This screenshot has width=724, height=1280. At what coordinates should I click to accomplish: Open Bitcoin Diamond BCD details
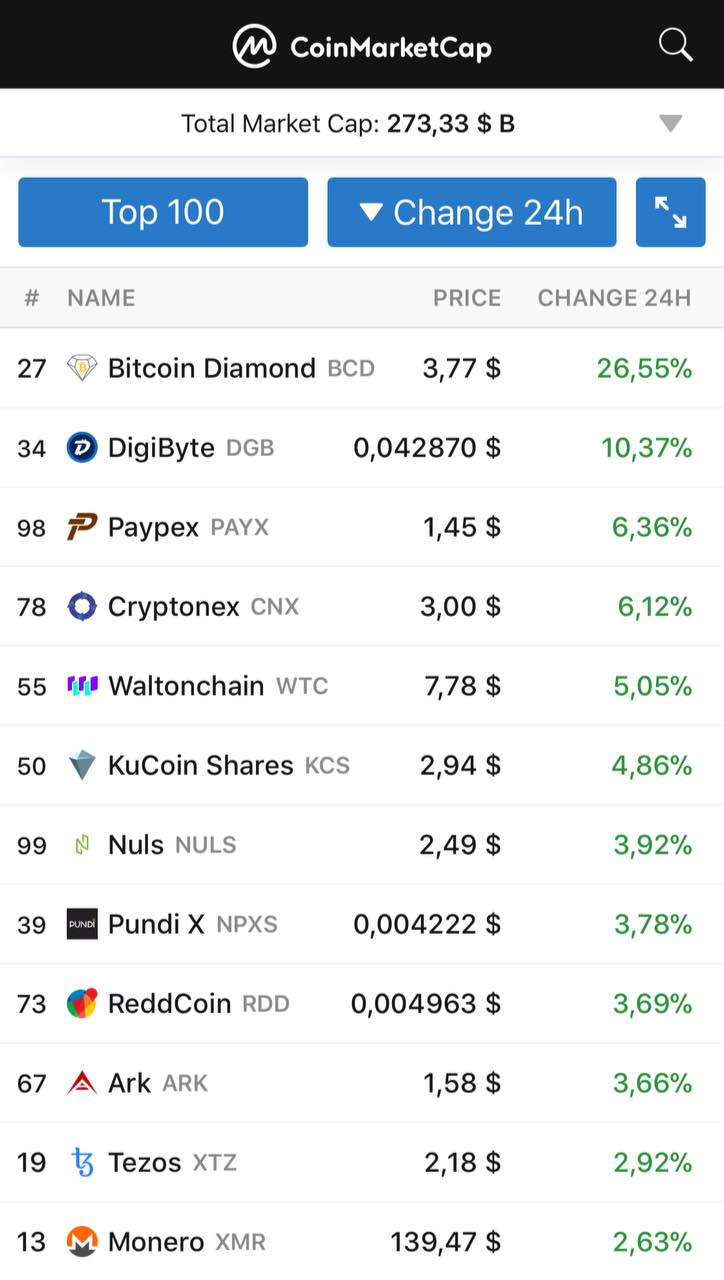coord(362,368)
